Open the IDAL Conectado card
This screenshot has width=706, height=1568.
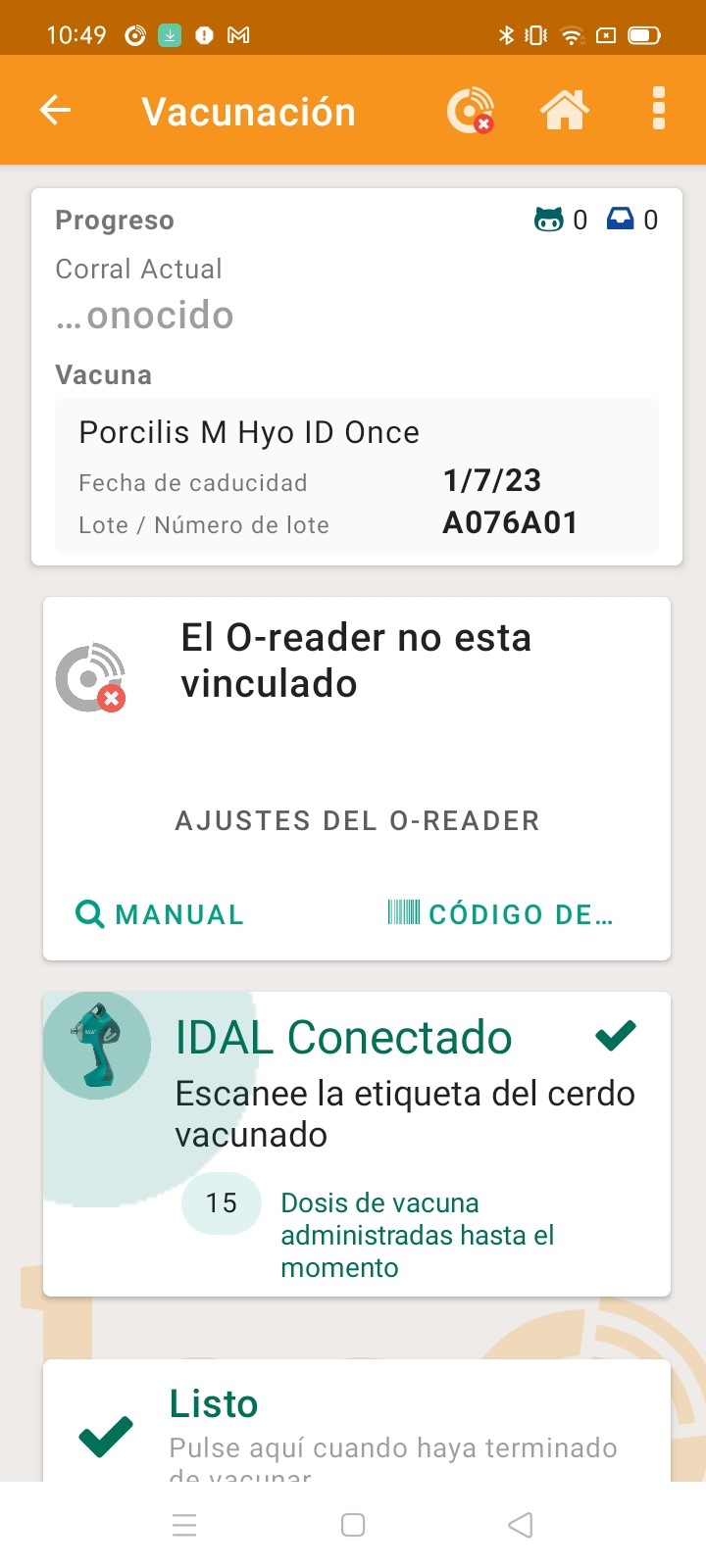(357, 1143)
